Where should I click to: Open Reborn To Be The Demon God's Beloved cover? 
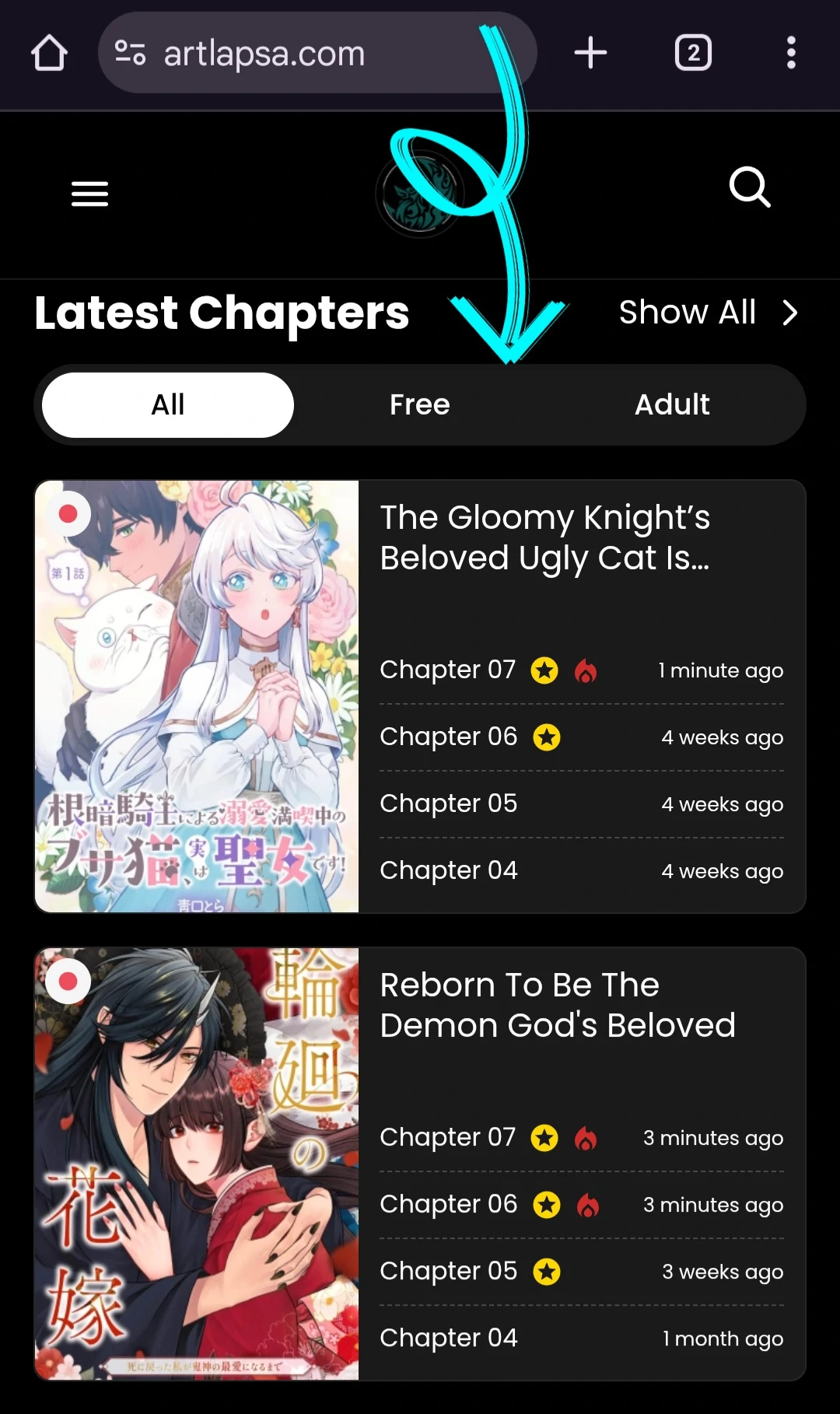point(197,1164)
